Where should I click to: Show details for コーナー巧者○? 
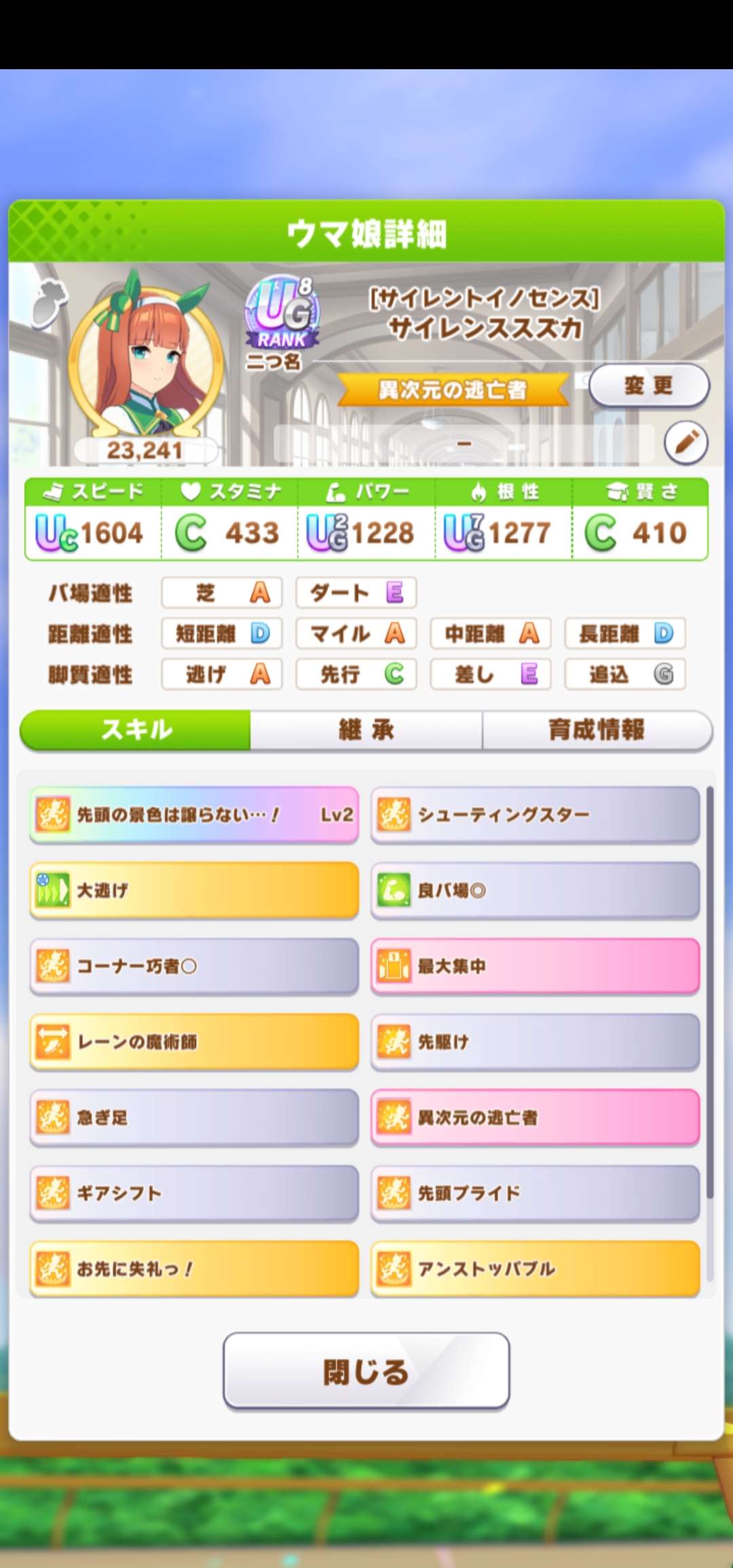pyautogui.click(x=194, y=966)
